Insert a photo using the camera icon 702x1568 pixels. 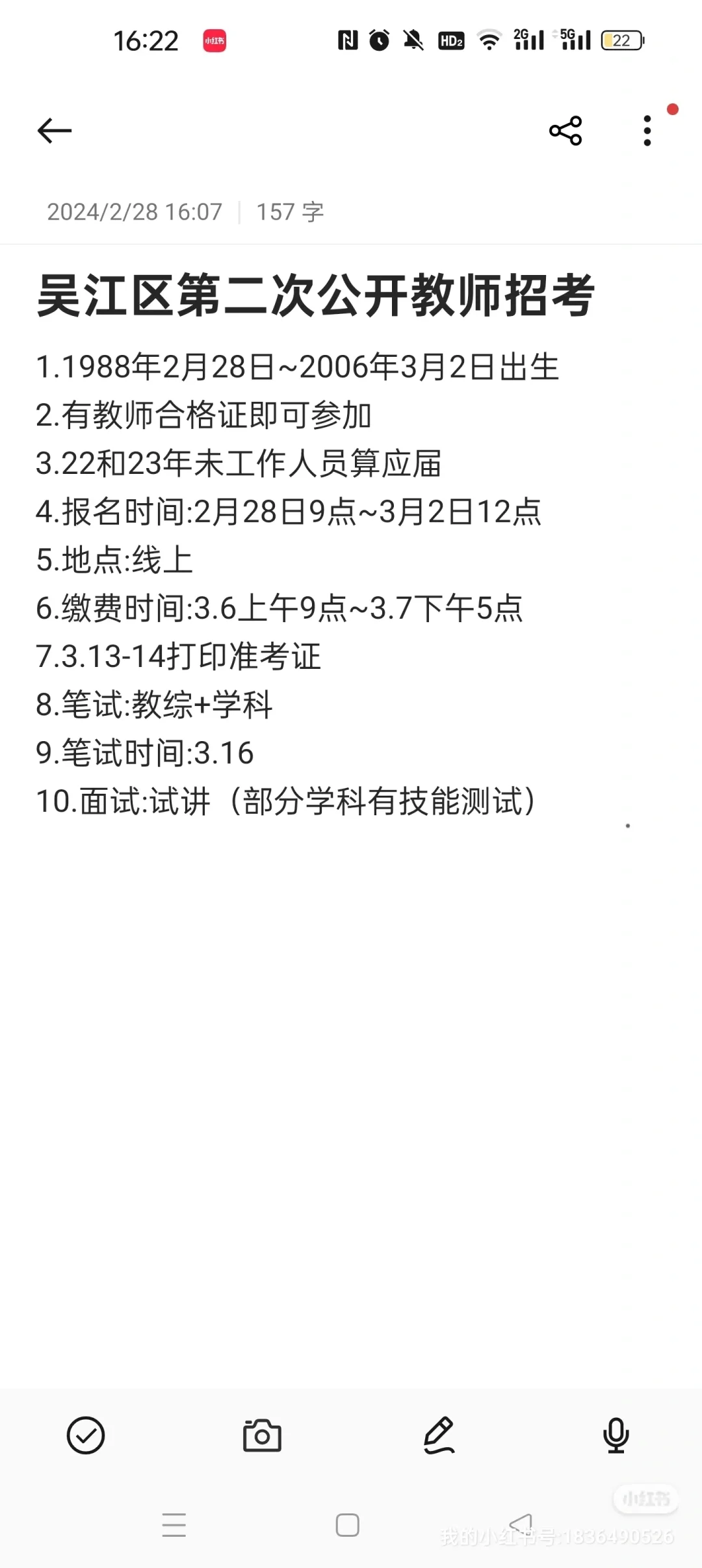(262, 1435)
